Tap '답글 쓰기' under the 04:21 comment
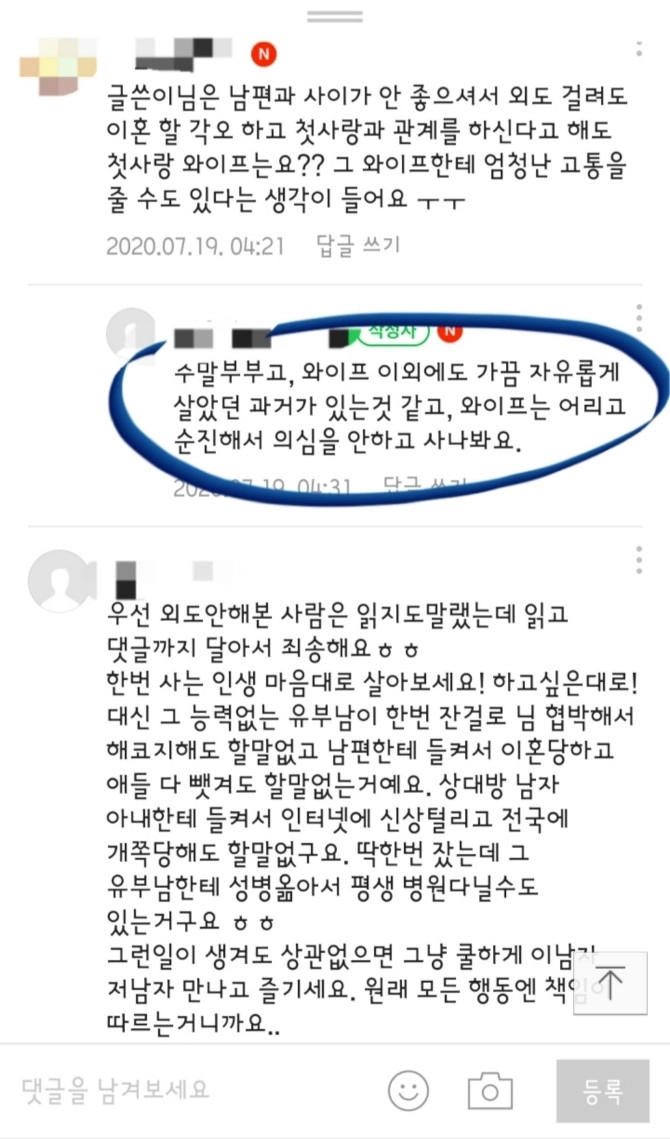Screen dimensions: 670x1139 point(358,245)
